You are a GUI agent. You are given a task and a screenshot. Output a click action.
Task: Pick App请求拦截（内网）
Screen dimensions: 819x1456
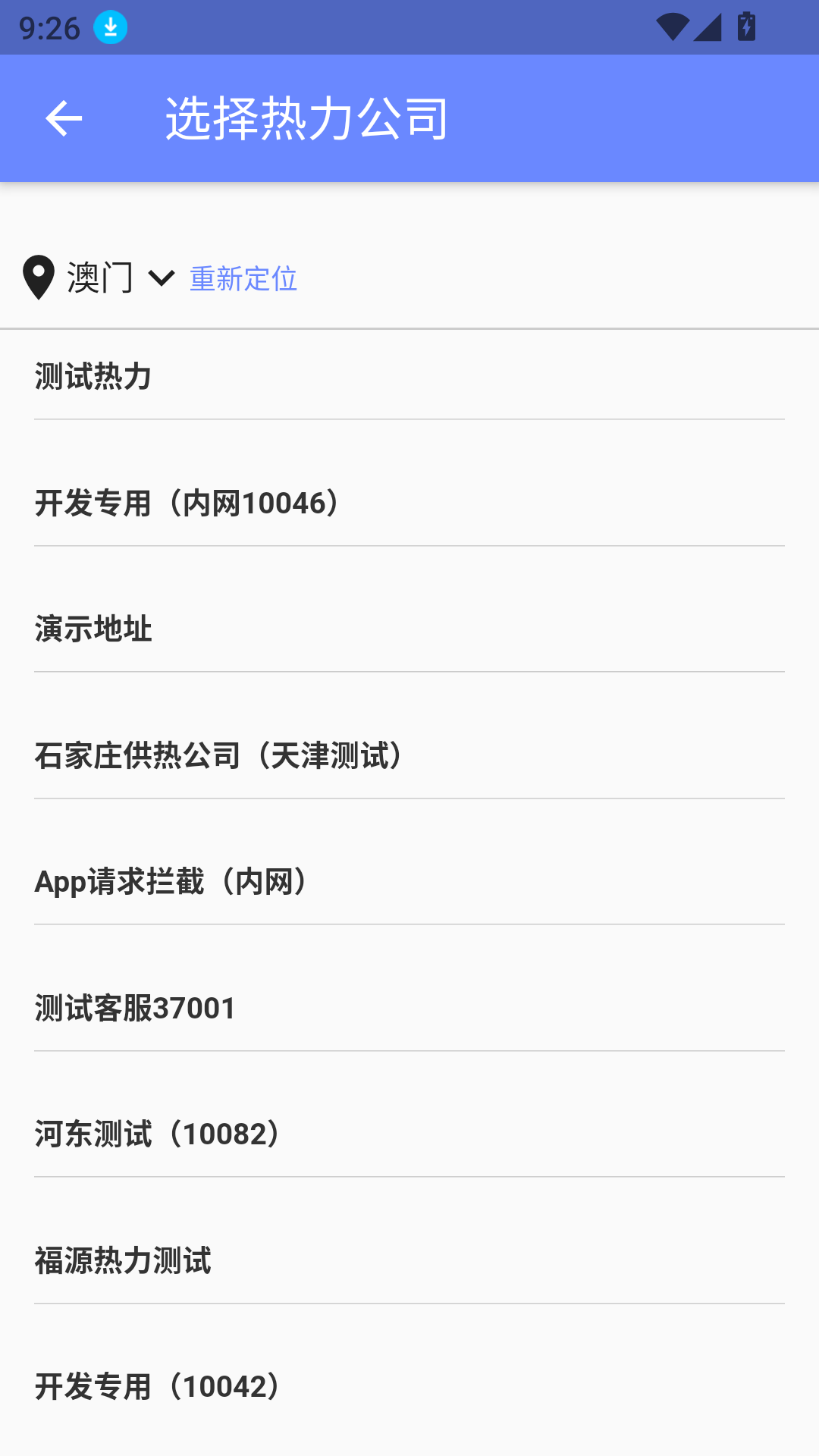pyautogui.click(x=174, y=882)
